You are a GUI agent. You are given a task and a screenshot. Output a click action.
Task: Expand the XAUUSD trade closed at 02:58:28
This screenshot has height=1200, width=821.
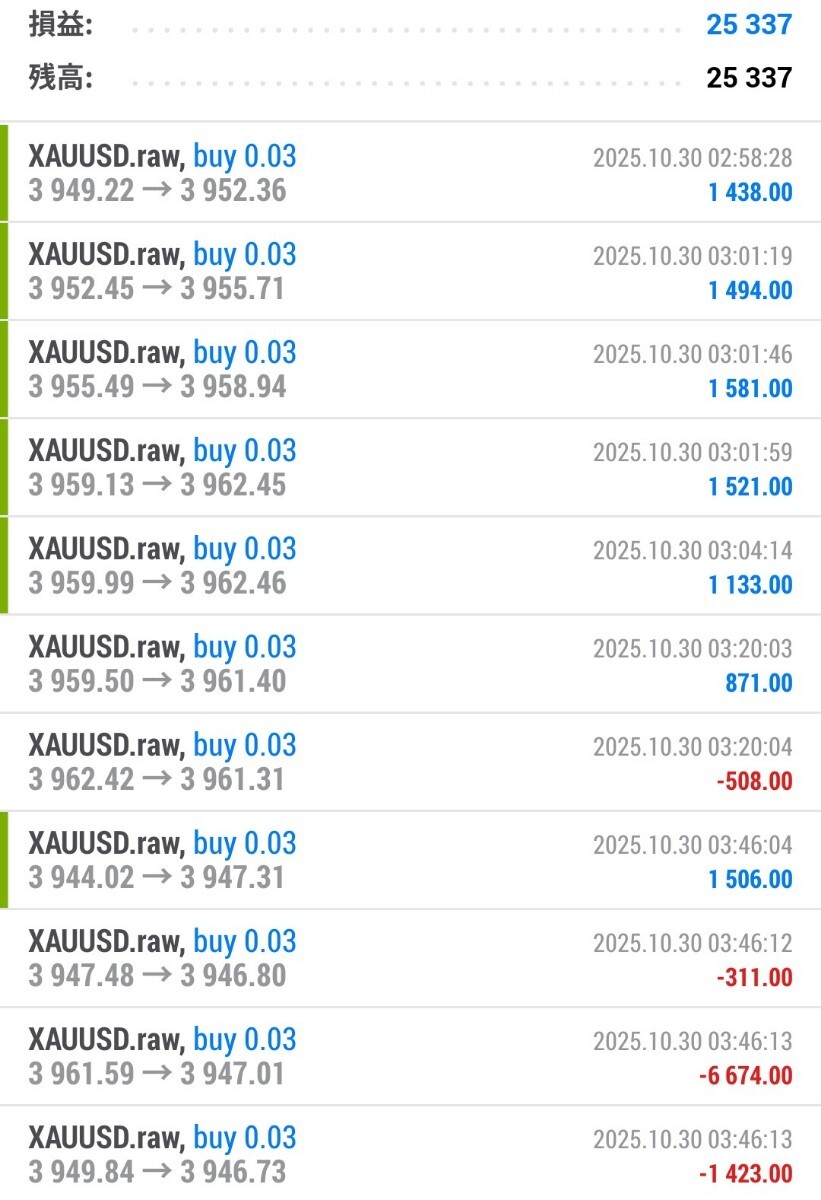(x=410, y=173)
